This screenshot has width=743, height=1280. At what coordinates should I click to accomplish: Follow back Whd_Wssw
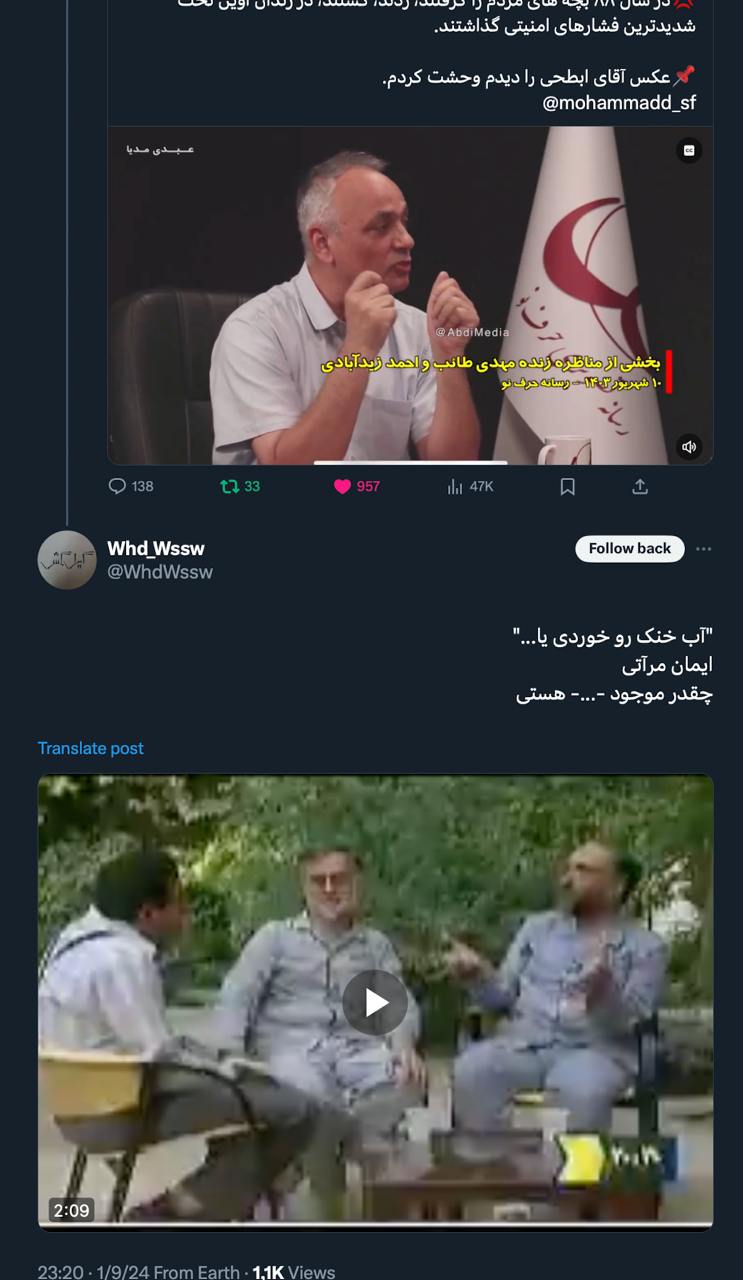click(630, 548)
